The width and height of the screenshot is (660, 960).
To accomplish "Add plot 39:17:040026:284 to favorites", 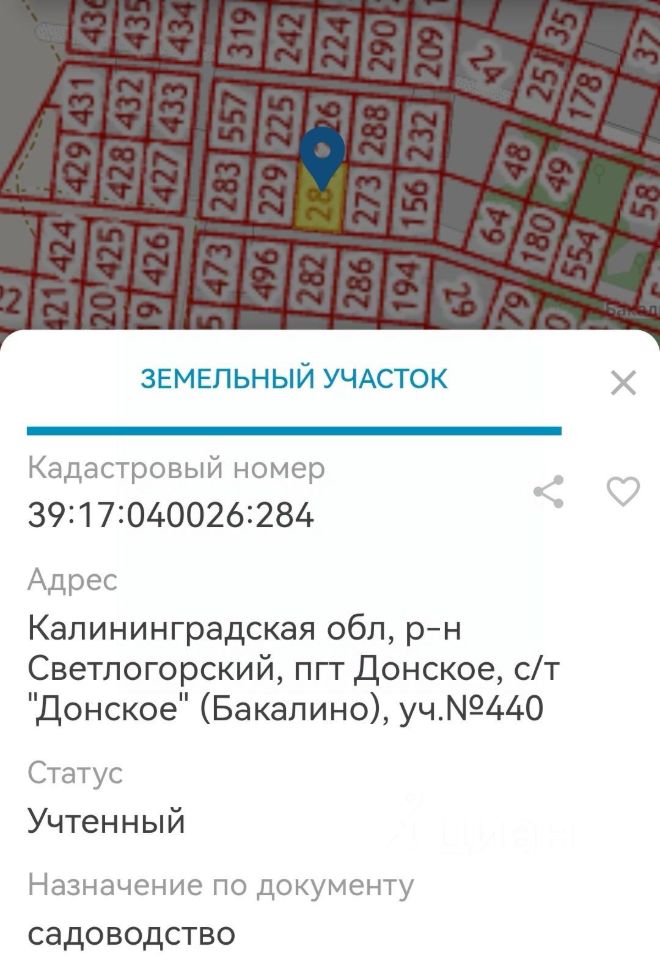I will [623, 491].
